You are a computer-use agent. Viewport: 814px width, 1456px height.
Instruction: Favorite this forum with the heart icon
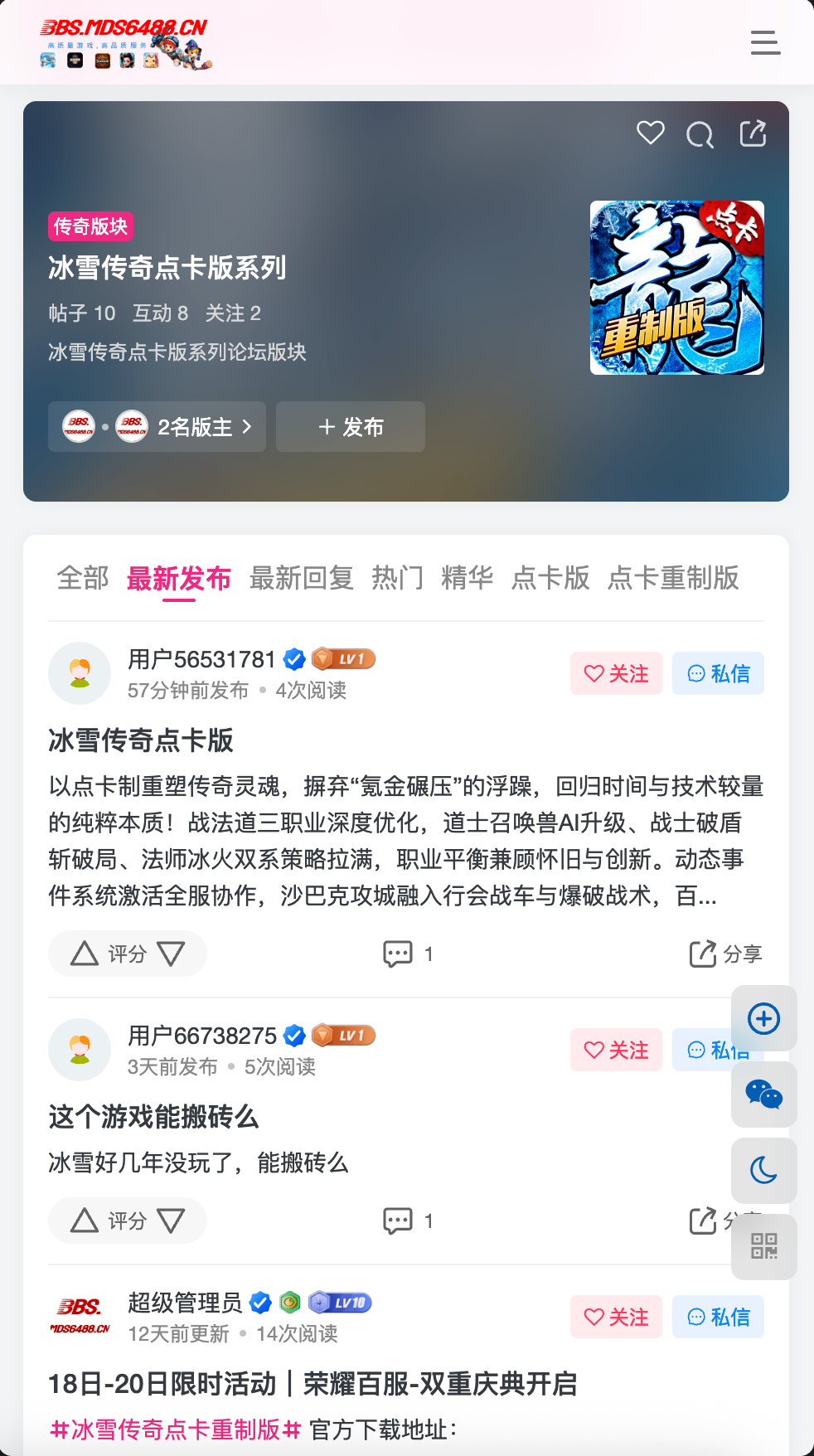(x=651, y=133)
